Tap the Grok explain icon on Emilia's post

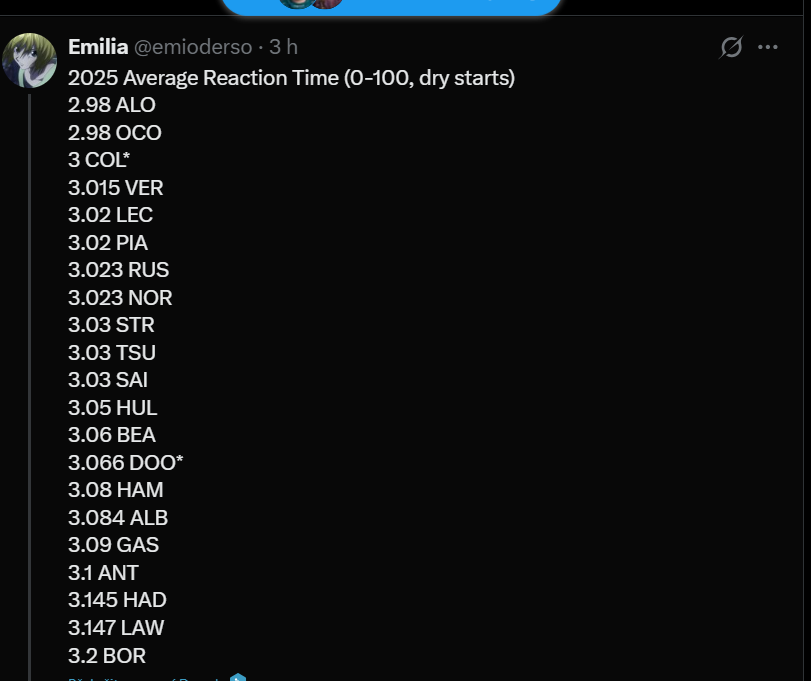pyautogui.click(x=731, y=47)
